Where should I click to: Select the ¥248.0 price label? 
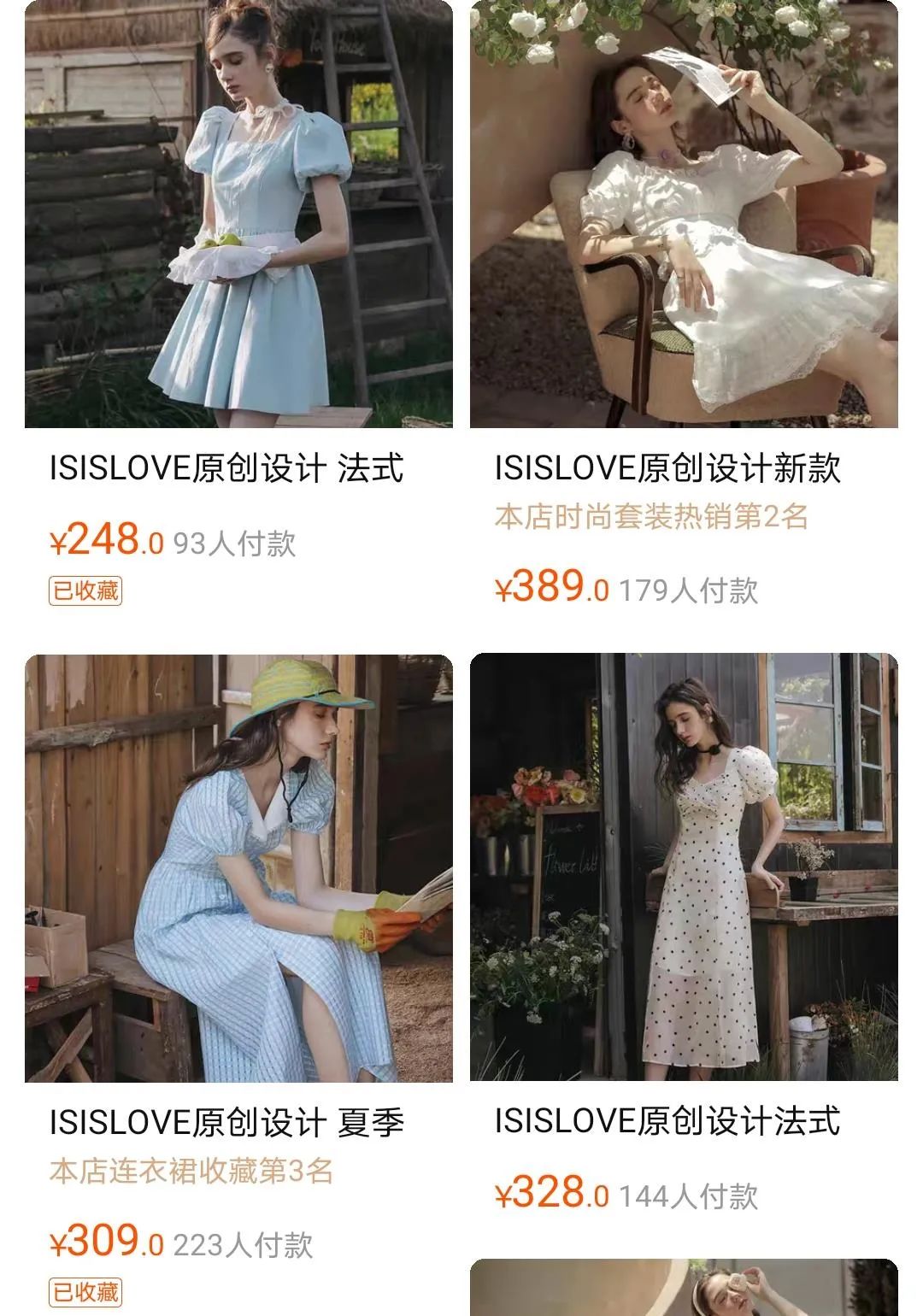click(106, 539)
